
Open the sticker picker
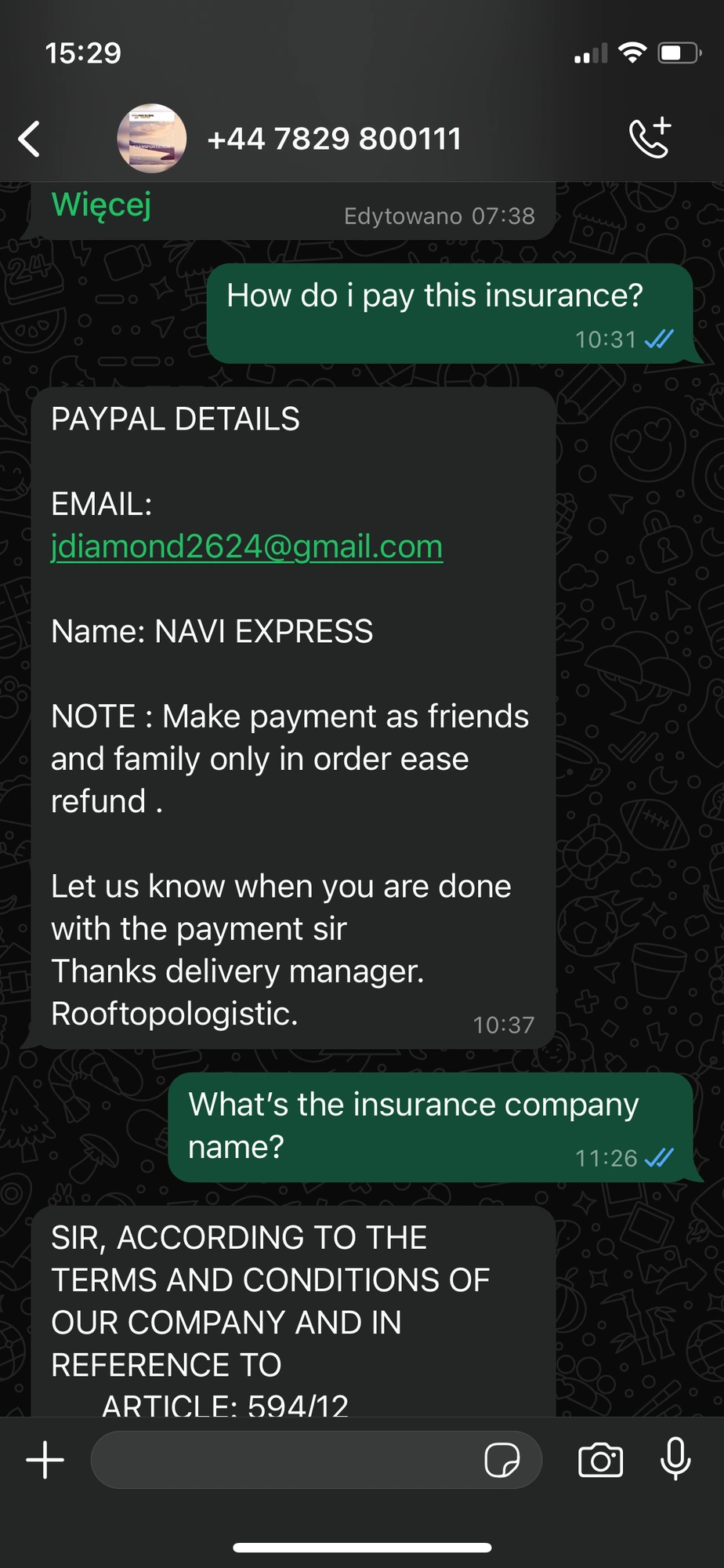[501, 1460]
